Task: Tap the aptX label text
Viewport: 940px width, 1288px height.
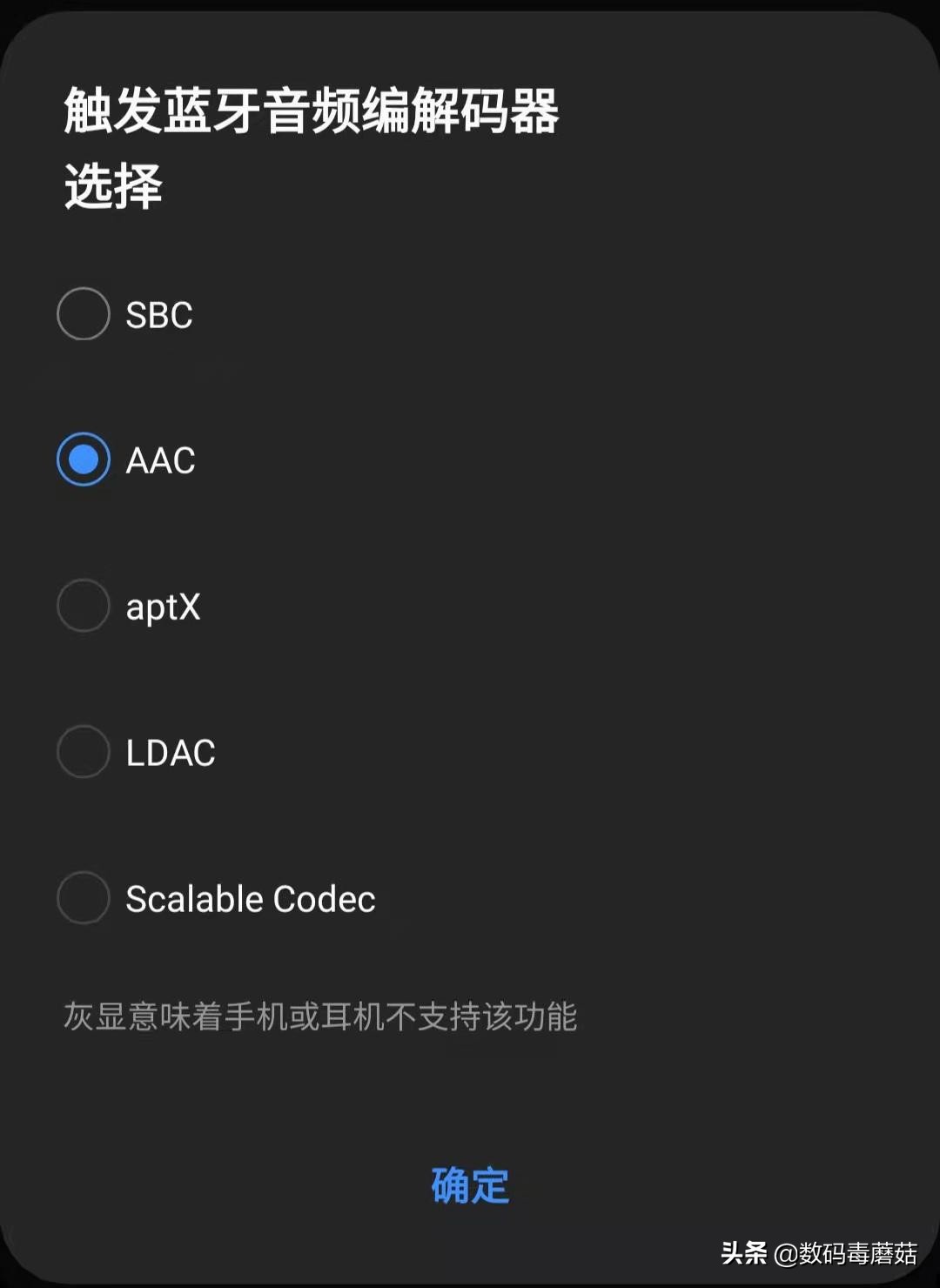Action: (164, 606)
